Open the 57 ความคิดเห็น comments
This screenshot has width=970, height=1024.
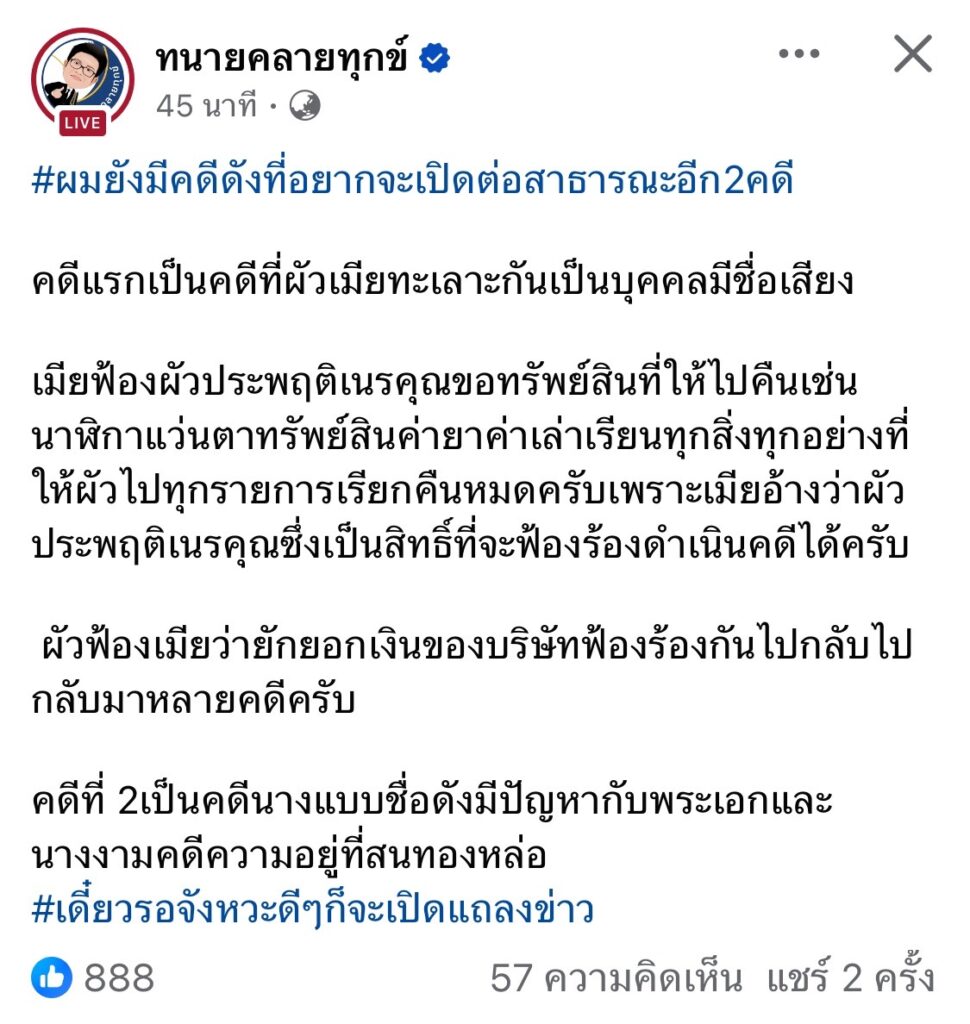[616, 977]
